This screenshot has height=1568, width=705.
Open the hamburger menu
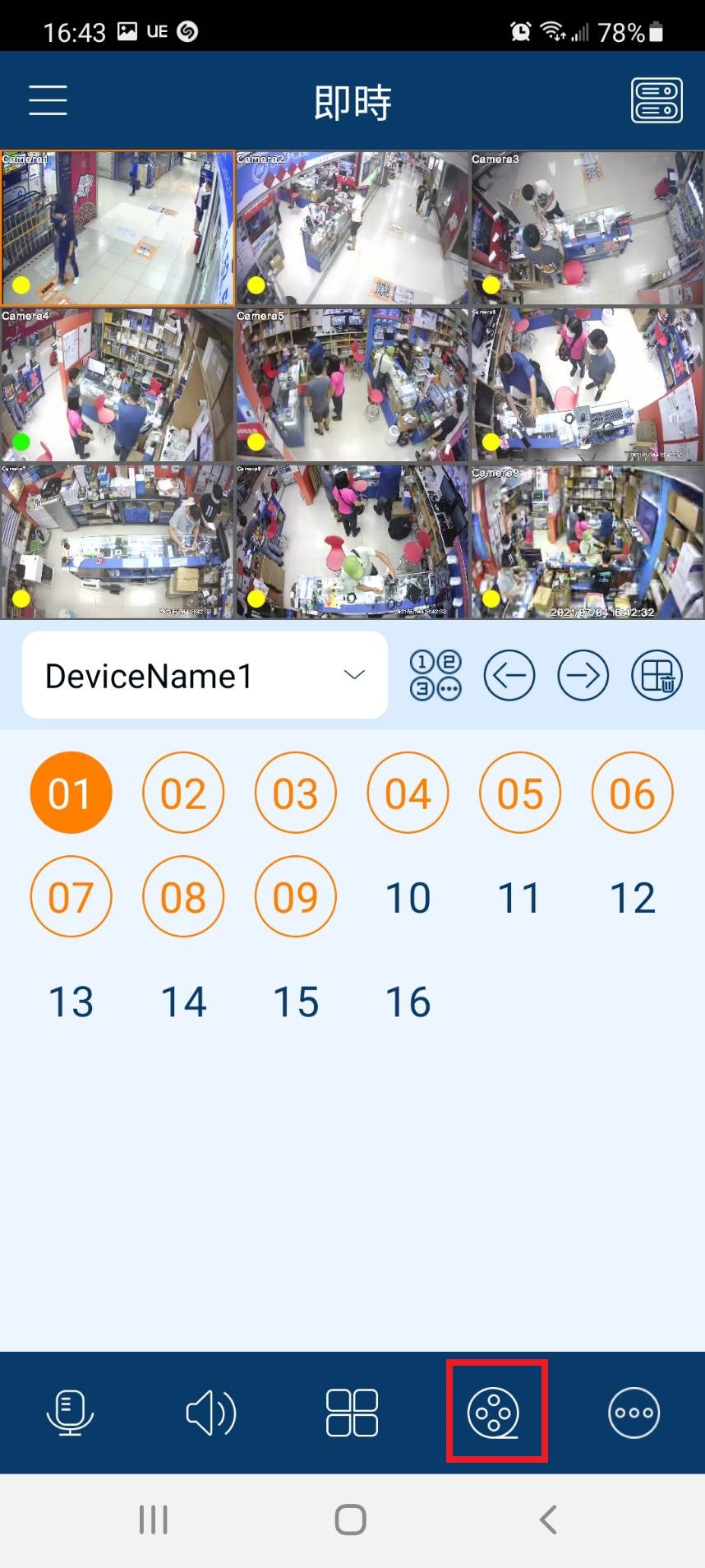(x=48, y=100)
